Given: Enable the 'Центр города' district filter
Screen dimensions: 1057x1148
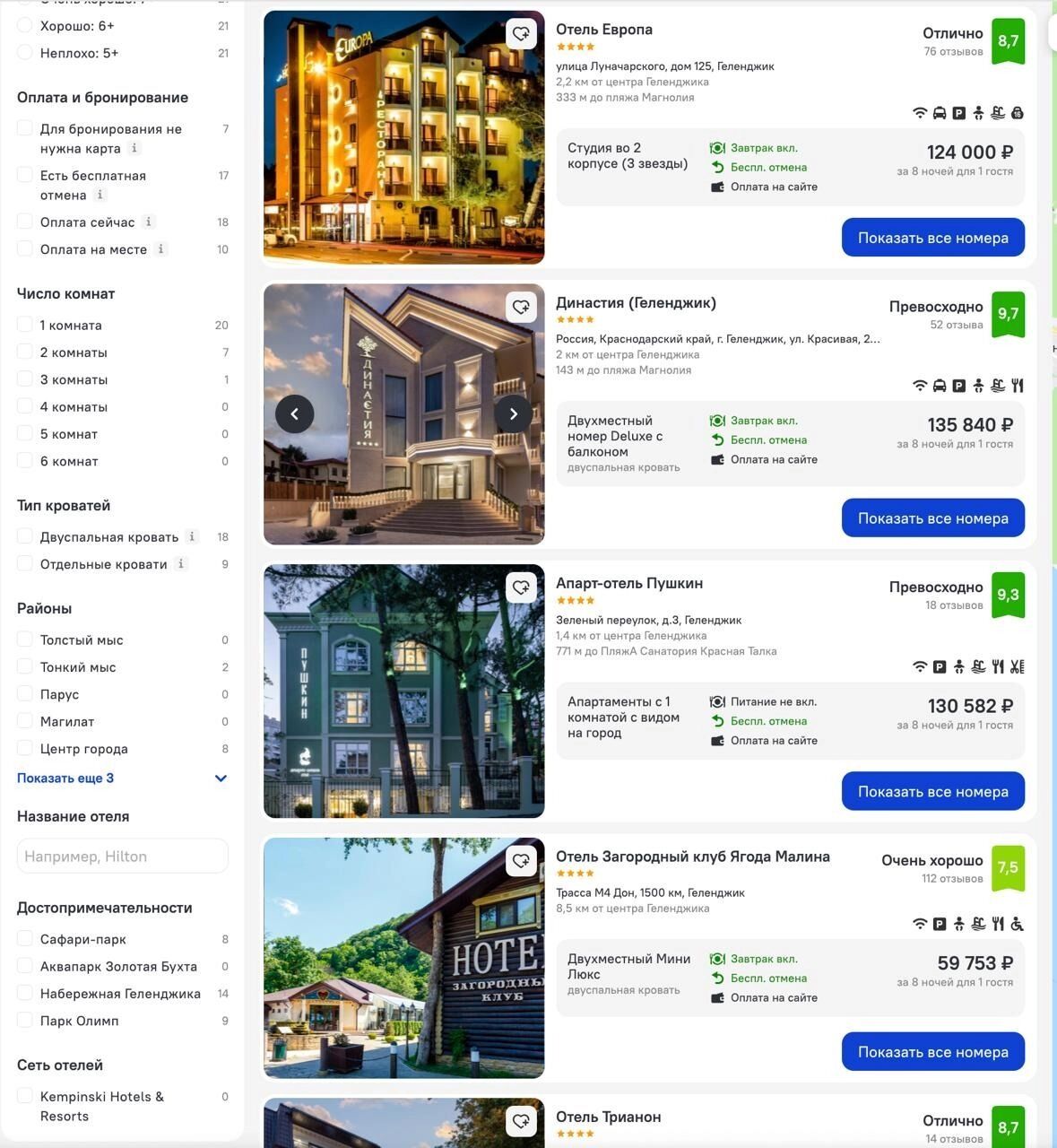Looking at the screenshot, I should click(25, 748).
